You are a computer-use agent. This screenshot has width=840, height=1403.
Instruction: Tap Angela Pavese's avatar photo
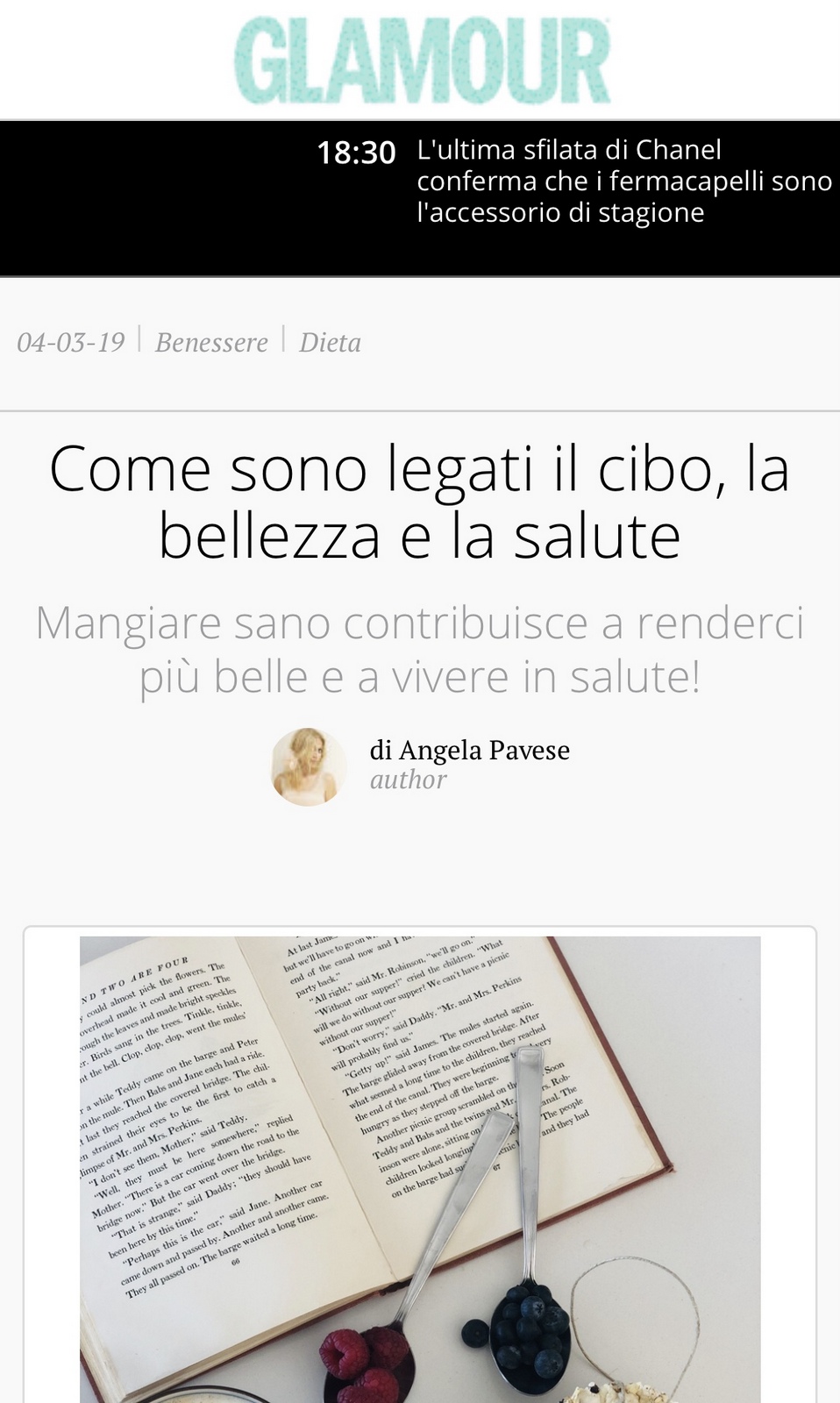point(307,766)
